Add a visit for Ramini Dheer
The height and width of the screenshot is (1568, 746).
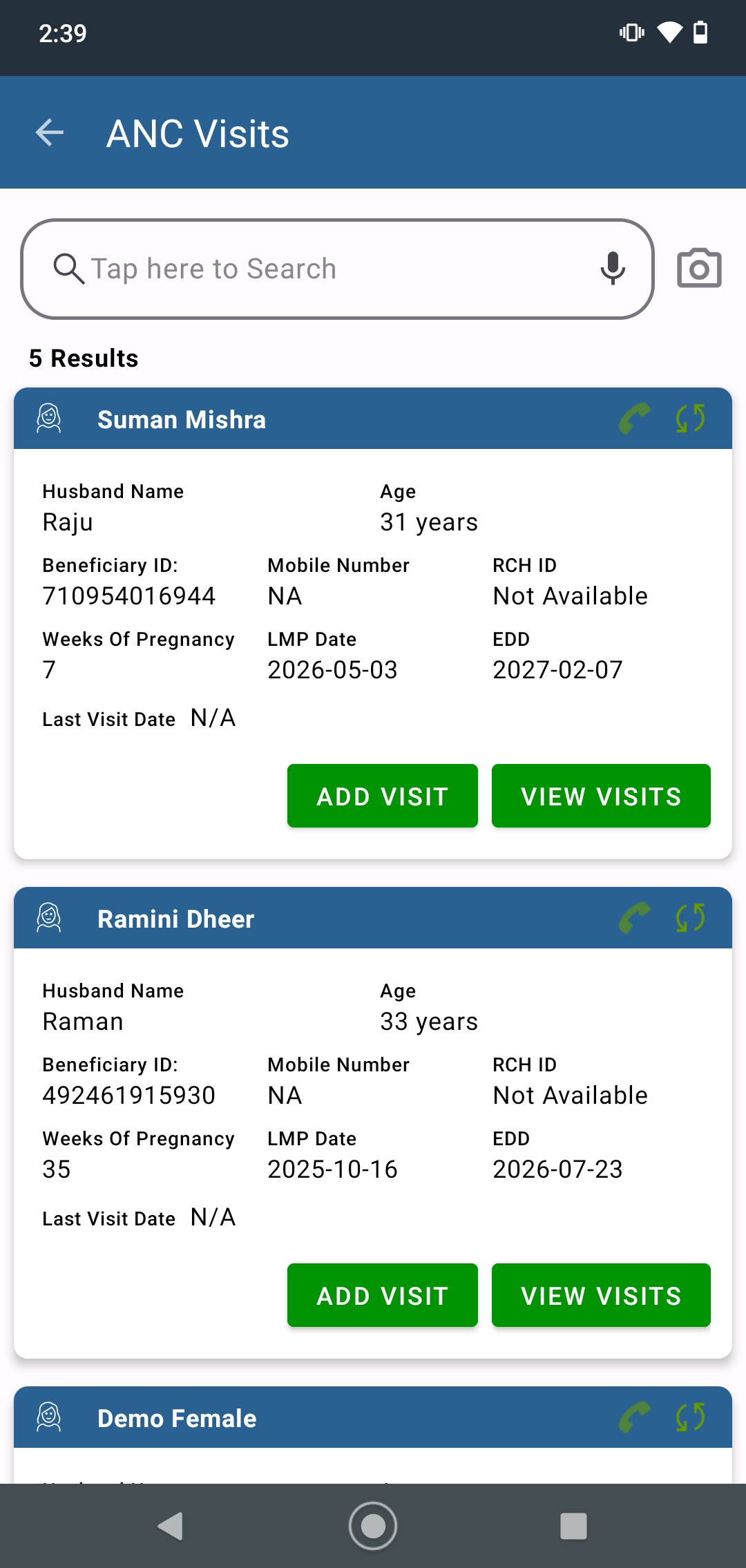(x=383, y=1295)
